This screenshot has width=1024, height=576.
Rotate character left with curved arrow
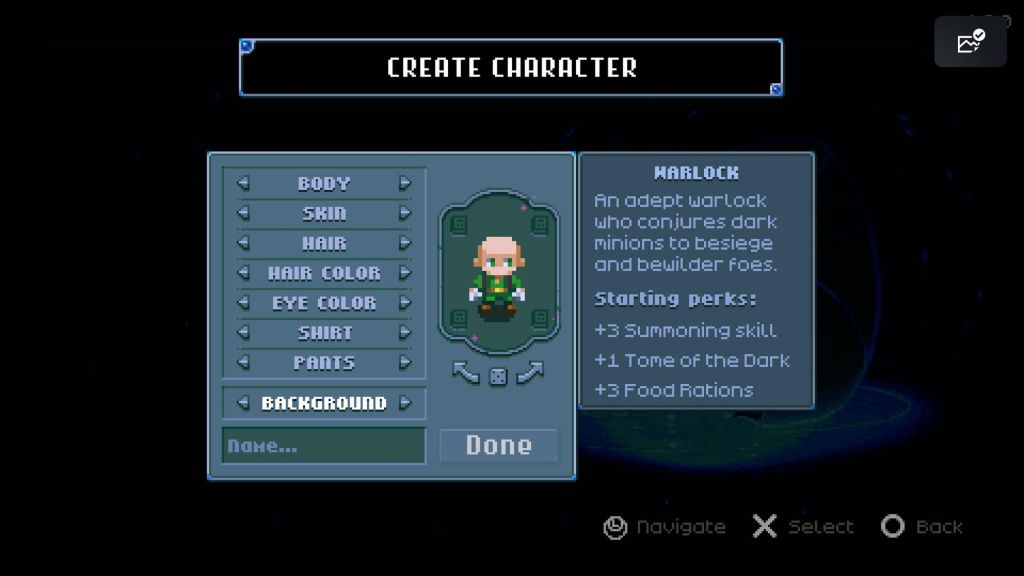466,373
